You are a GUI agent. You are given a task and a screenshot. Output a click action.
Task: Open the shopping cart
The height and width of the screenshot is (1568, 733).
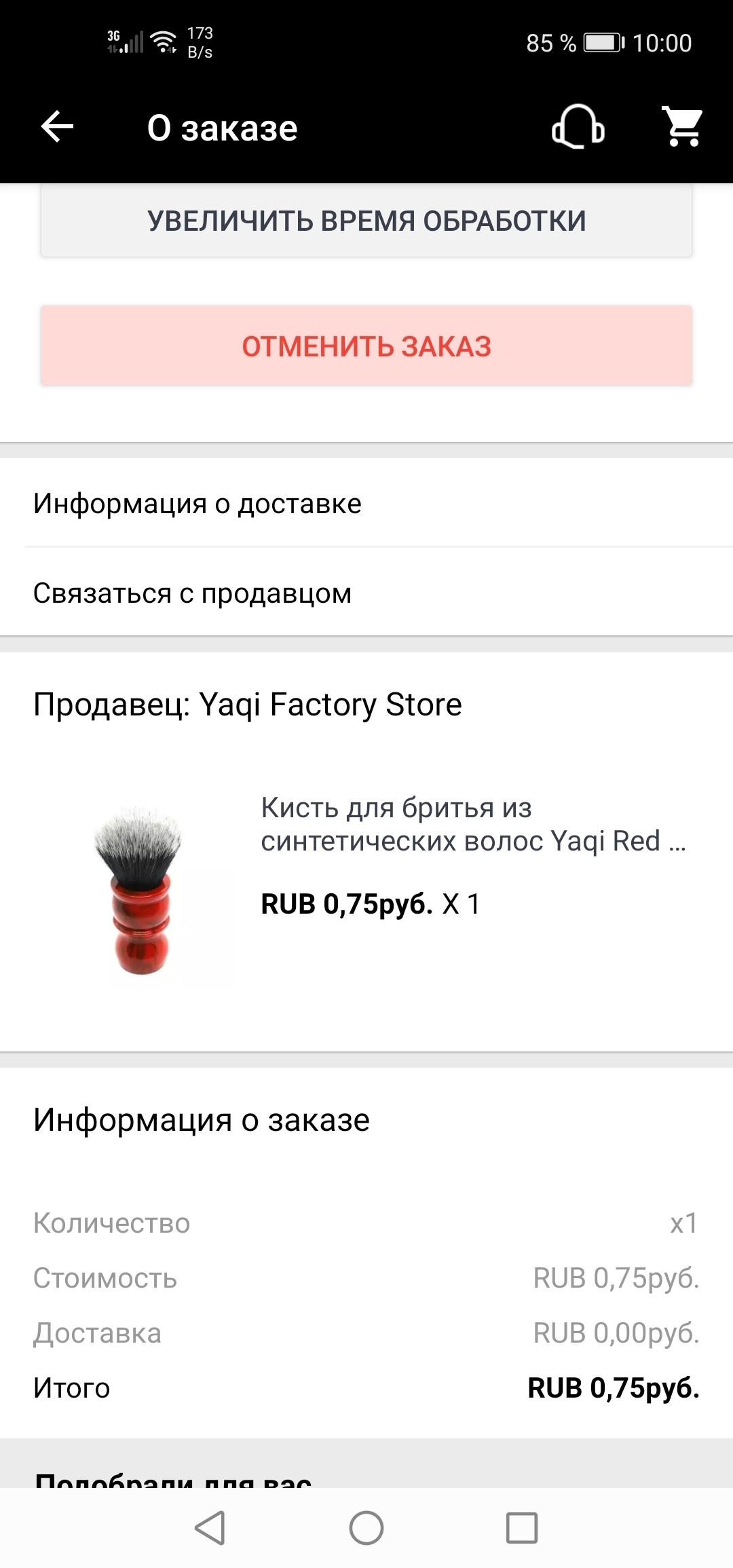683,127
